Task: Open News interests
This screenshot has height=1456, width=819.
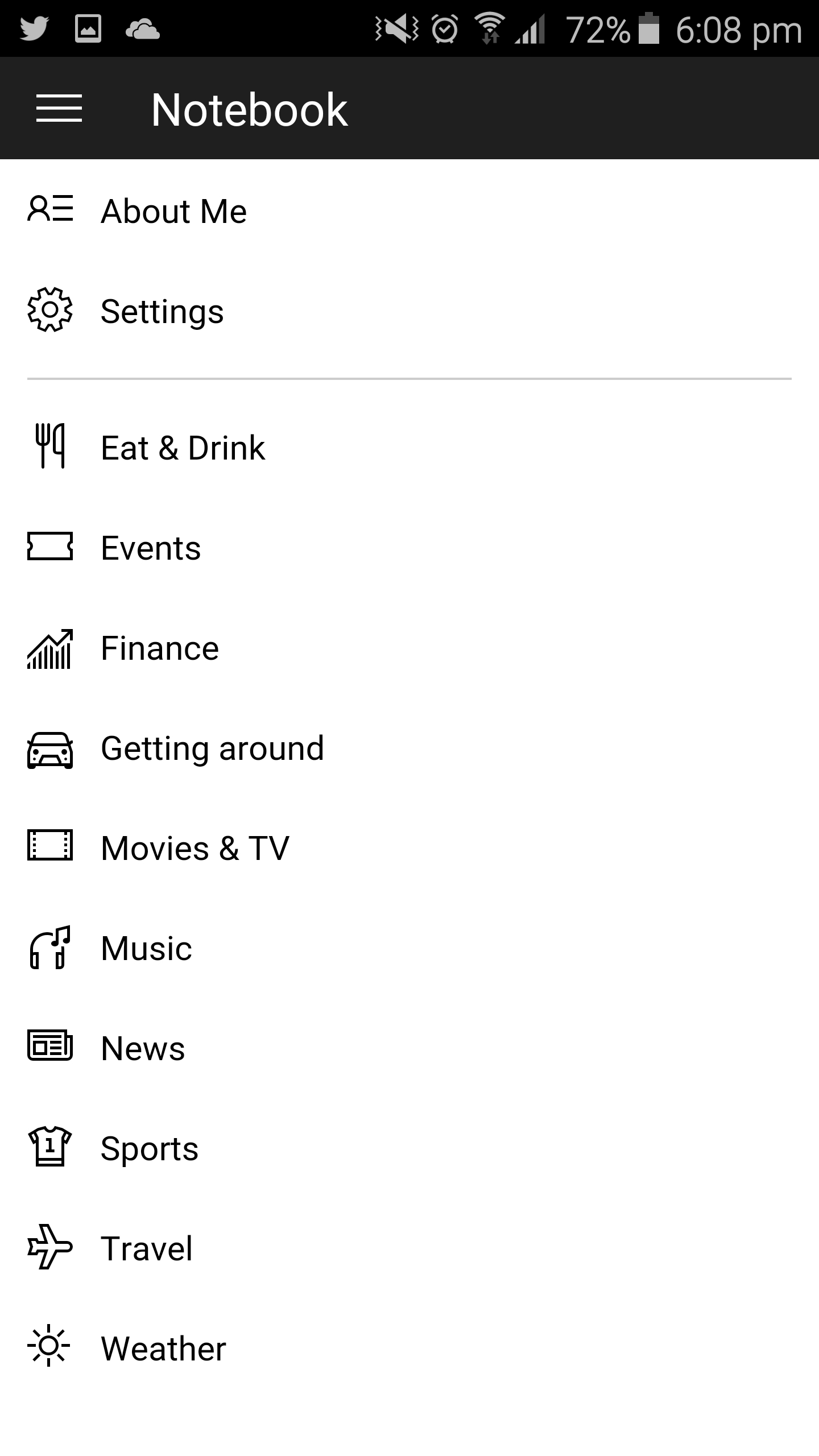Action: pyautogui.click(x=409, y=1048)
